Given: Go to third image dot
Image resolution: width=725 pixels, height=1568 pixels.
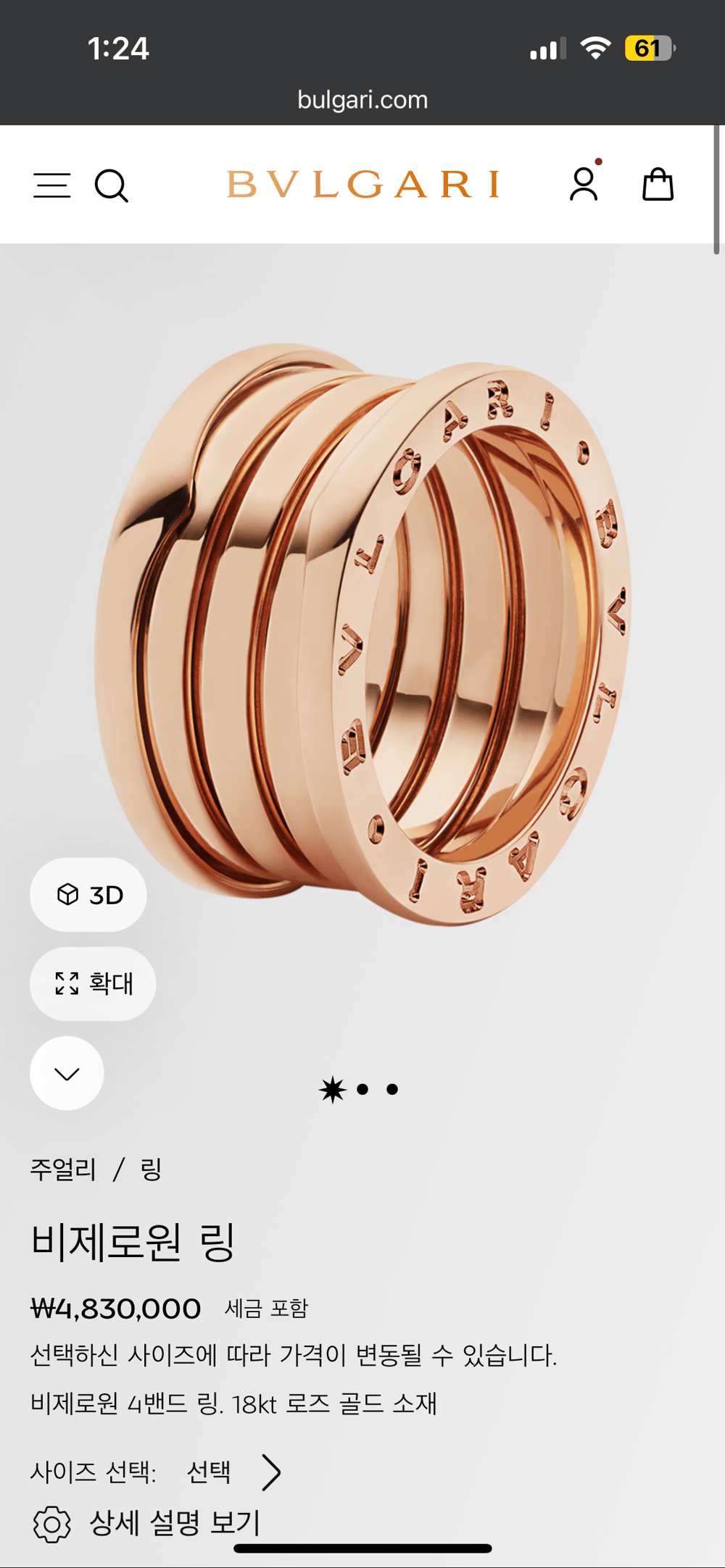Looking at the screenshot, I should tap(392, 1089).
